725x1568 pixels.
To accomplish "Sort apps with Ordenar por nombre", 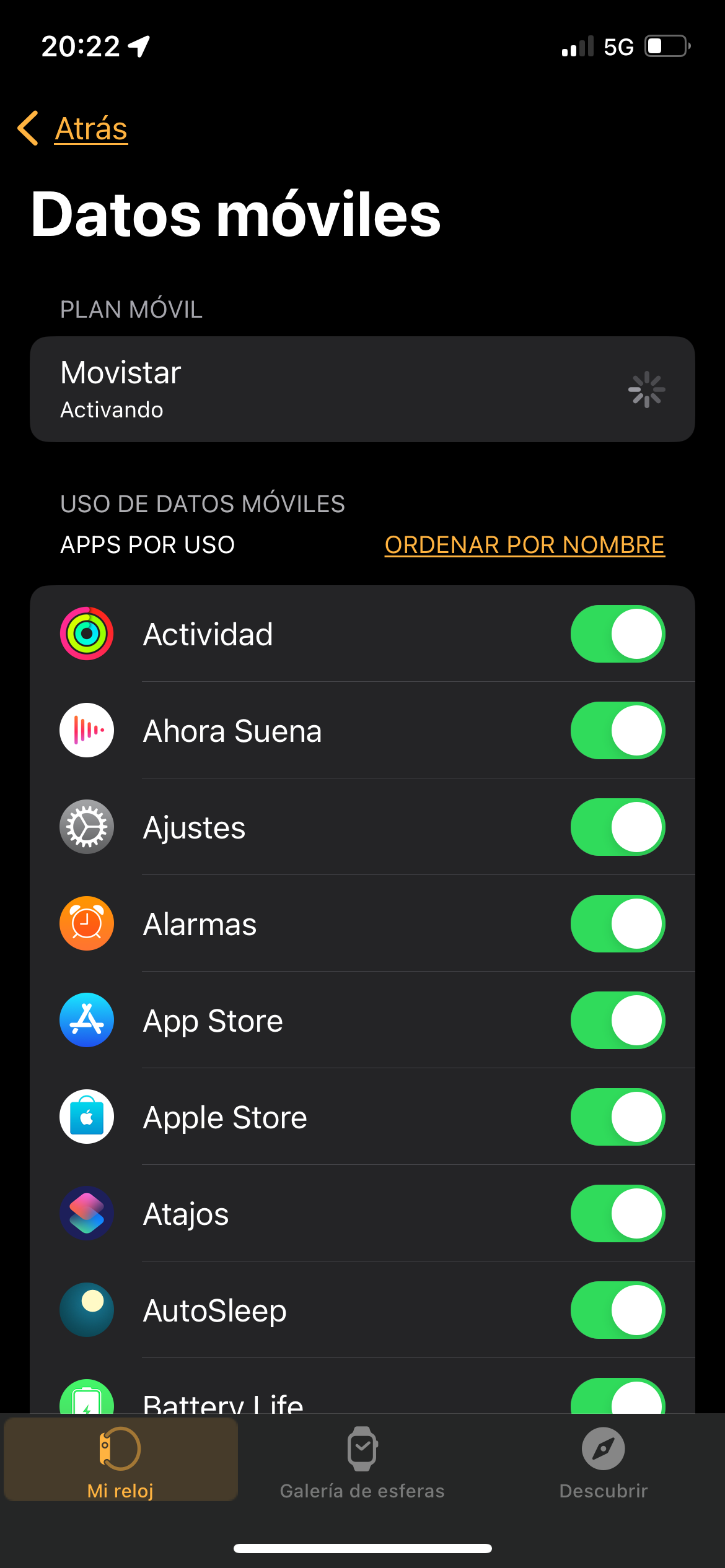I will pos(524,545).
